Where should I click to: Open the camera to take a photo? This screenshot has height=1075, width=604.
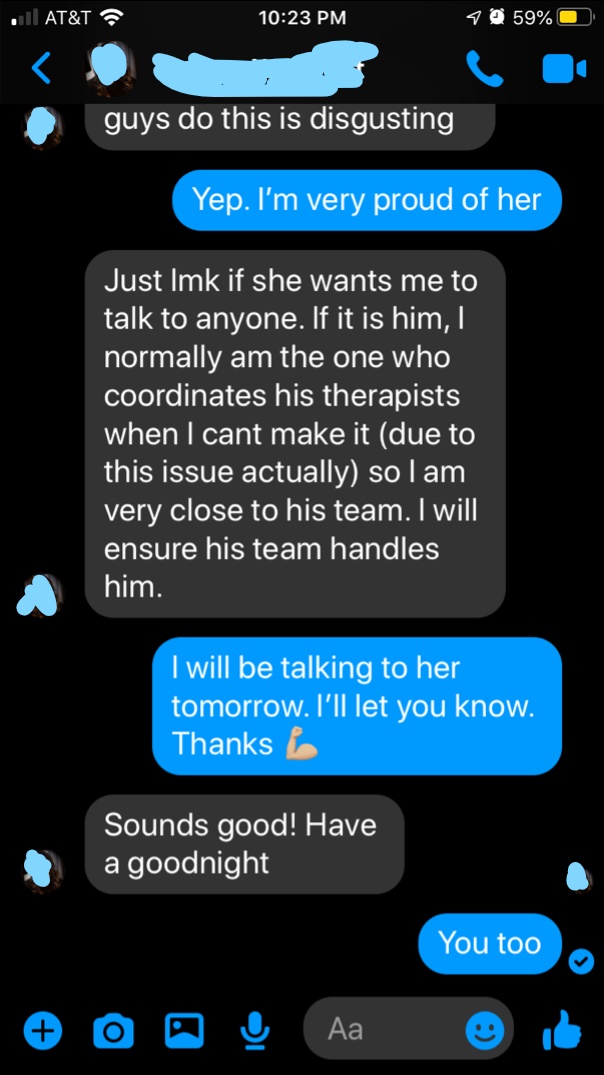[x=113, y=1030]
